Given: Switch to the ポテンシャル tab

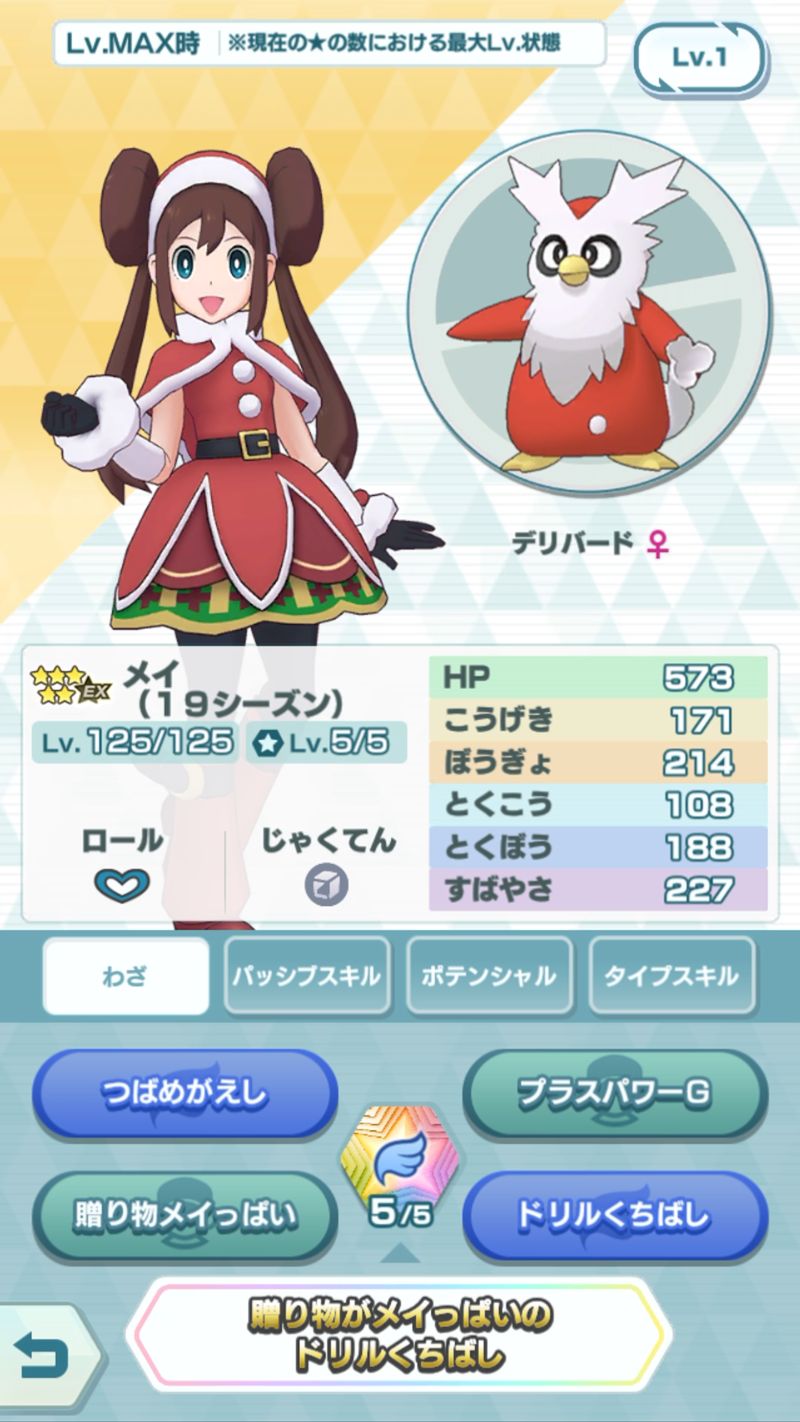Looking at the screenshot, I should pos(489,976).
